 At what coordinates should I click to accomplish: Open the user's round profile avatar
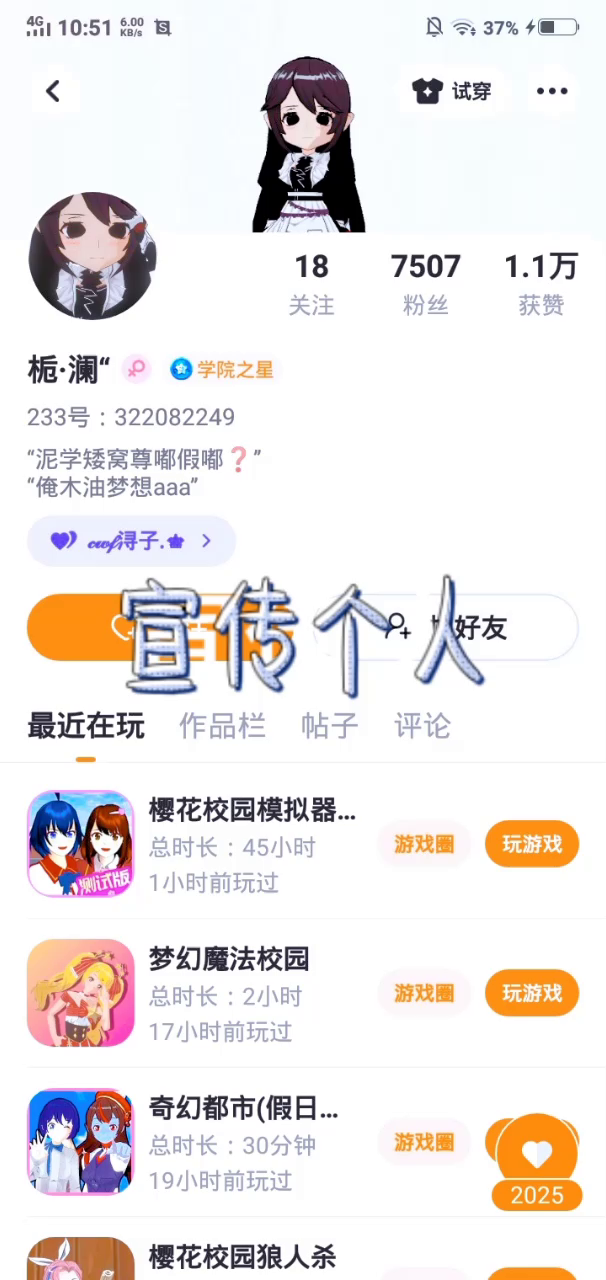(x=92, y=256)
